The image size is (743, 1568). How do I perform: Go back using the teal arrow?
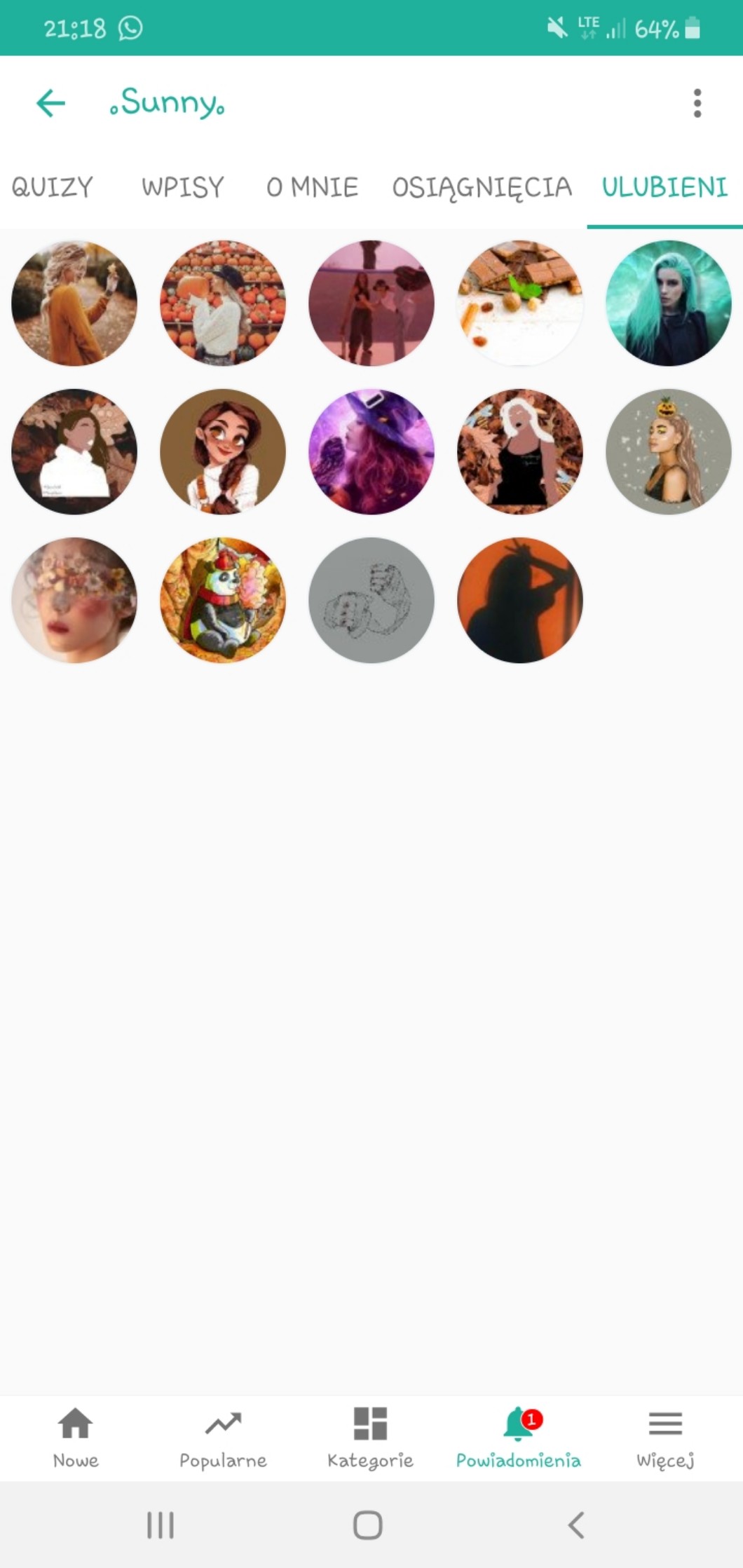[x=50, y=103]
